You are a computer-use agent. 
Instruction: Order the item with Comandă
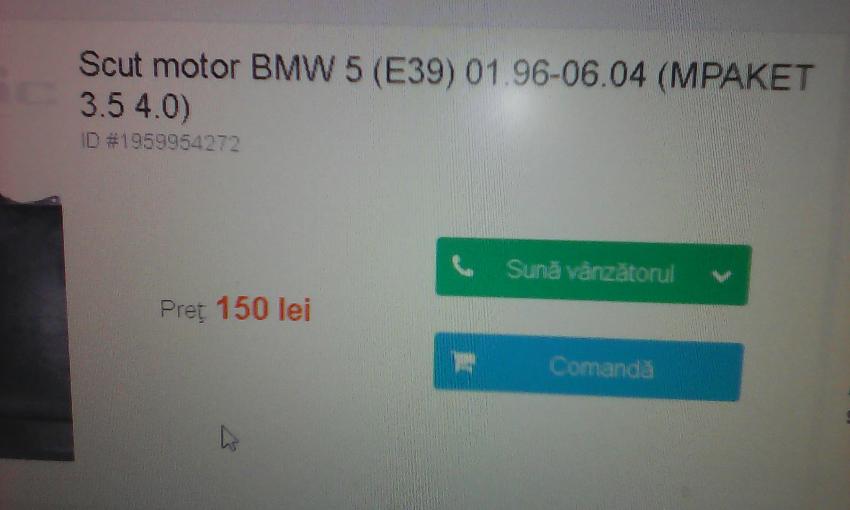(x=588, y=368)
